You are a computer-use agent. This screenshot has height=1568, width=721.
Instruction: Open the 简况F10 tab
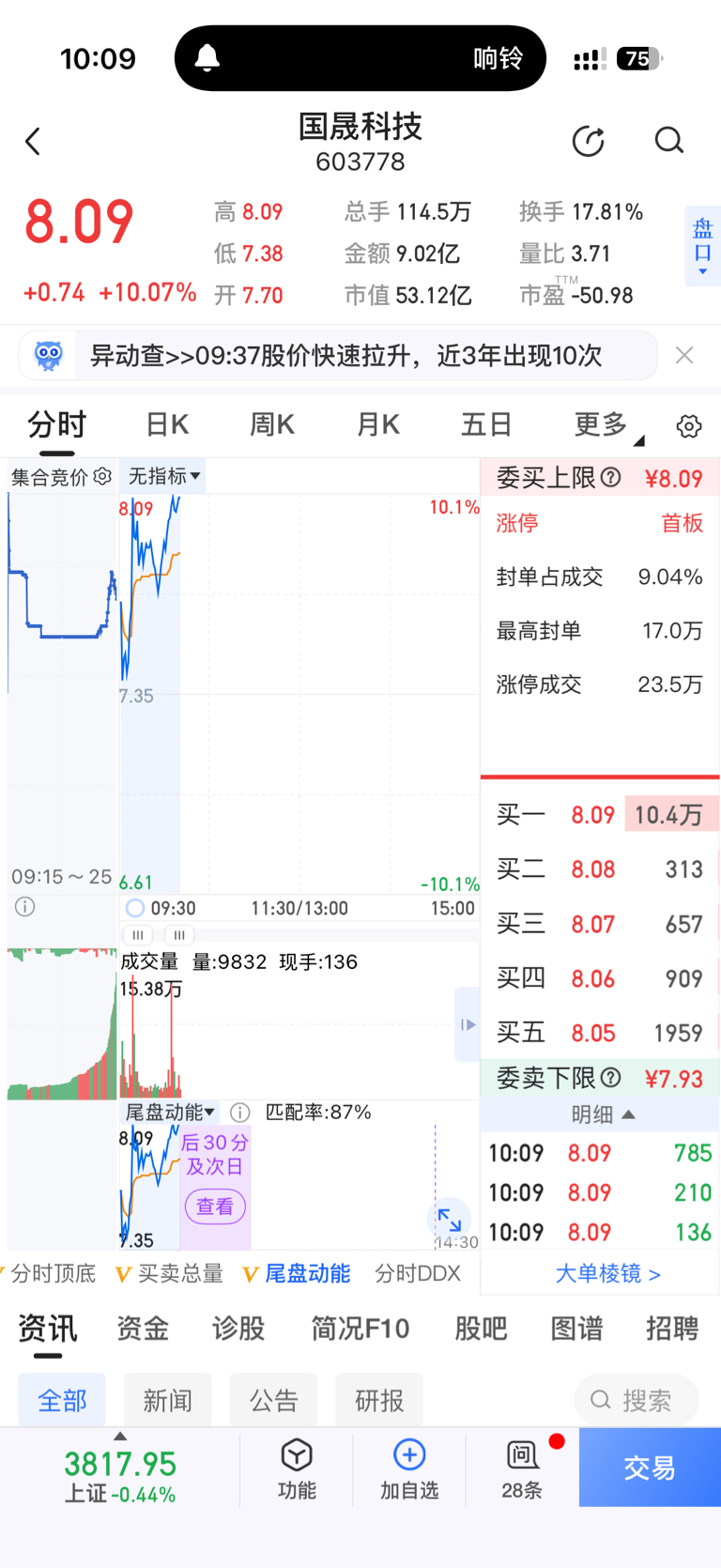coord(360,1328)
